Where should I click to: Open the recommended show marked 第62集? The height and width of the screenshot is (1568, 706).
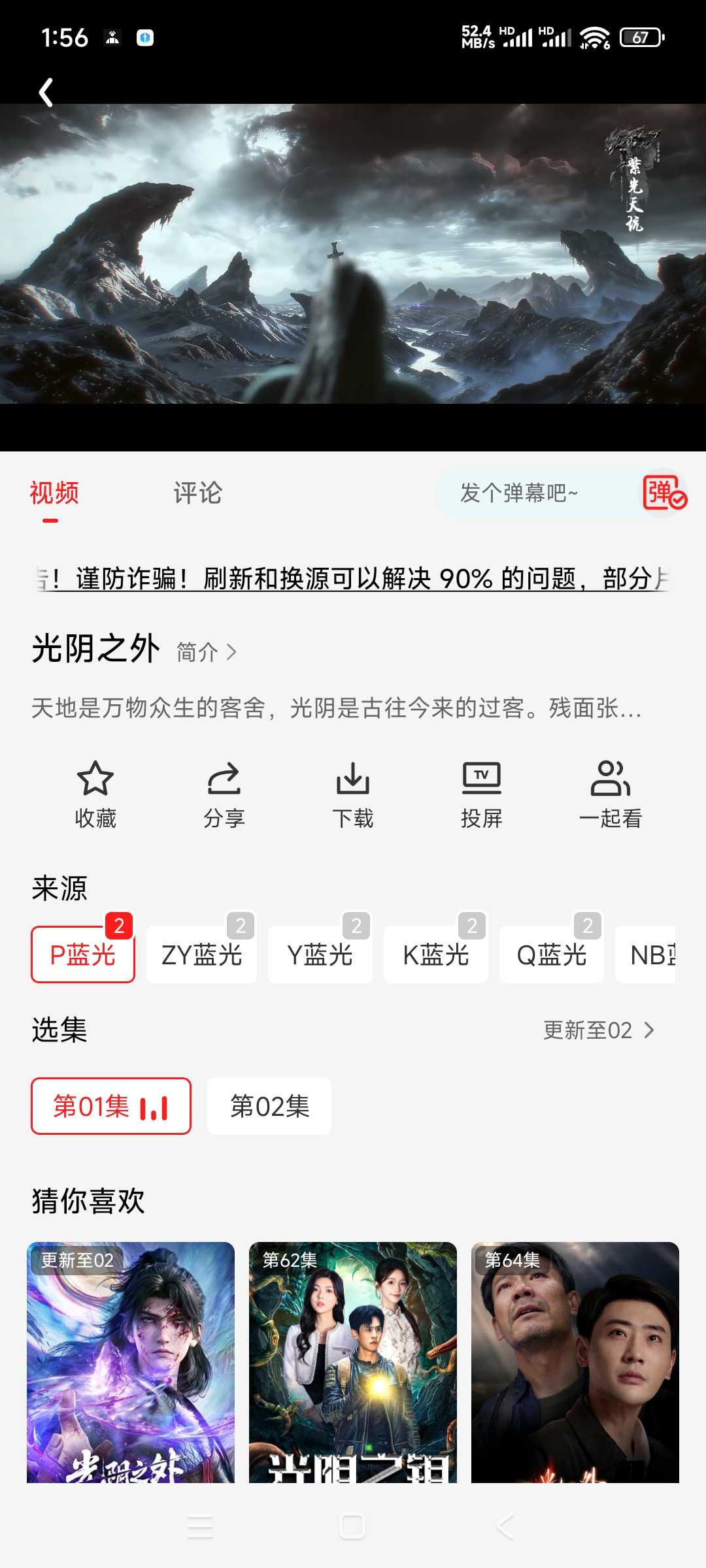[x=353, y=1362]
